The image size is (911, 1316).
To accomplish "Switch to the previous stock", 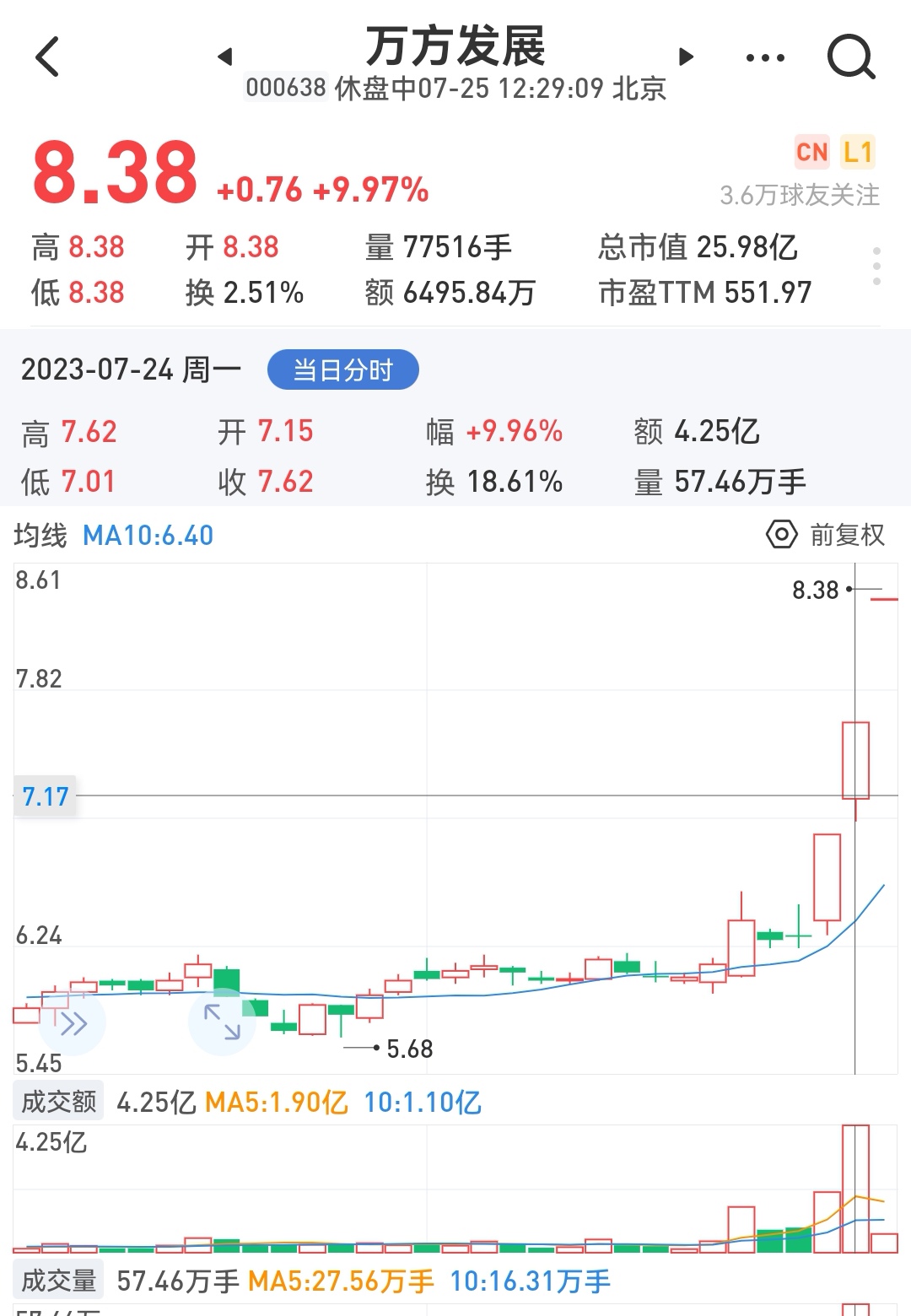I will [x=224, y=57].
